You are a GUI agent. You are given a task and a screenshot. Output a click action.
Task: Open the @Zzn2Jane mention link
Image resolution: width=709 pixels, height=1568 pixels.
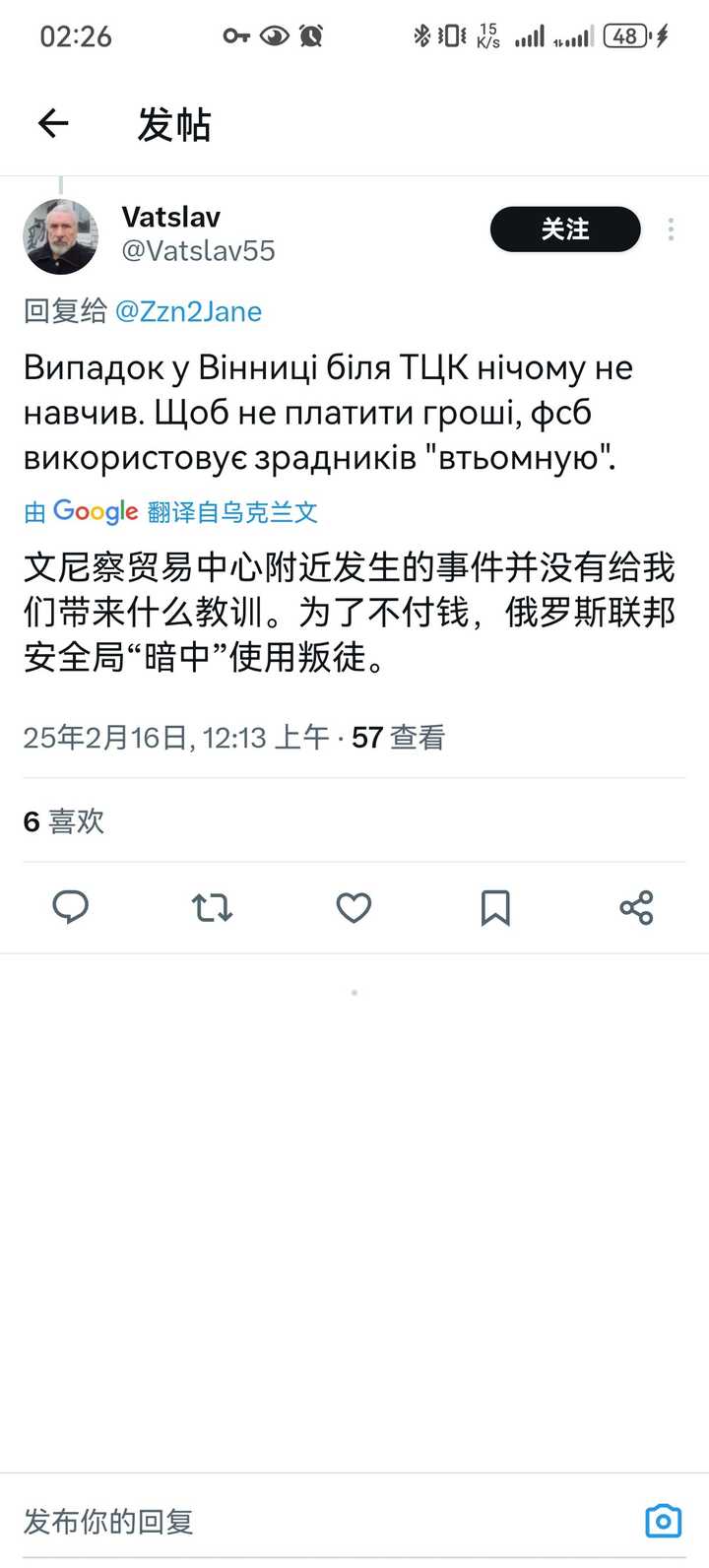(188, 311)
